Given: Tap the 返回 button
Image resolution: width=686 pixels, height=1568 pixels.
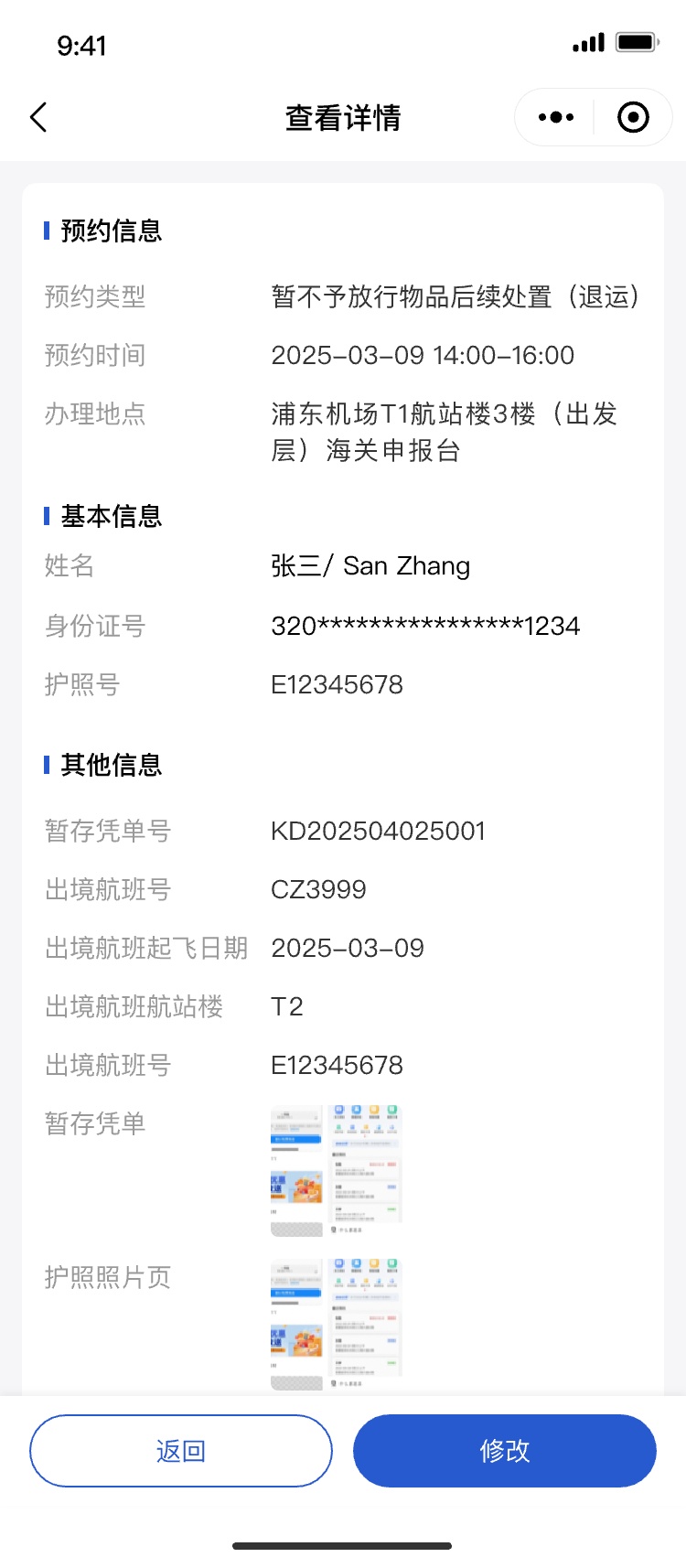Looking at the screenshot, I should pyautogui.click(x=181, y=1451).
